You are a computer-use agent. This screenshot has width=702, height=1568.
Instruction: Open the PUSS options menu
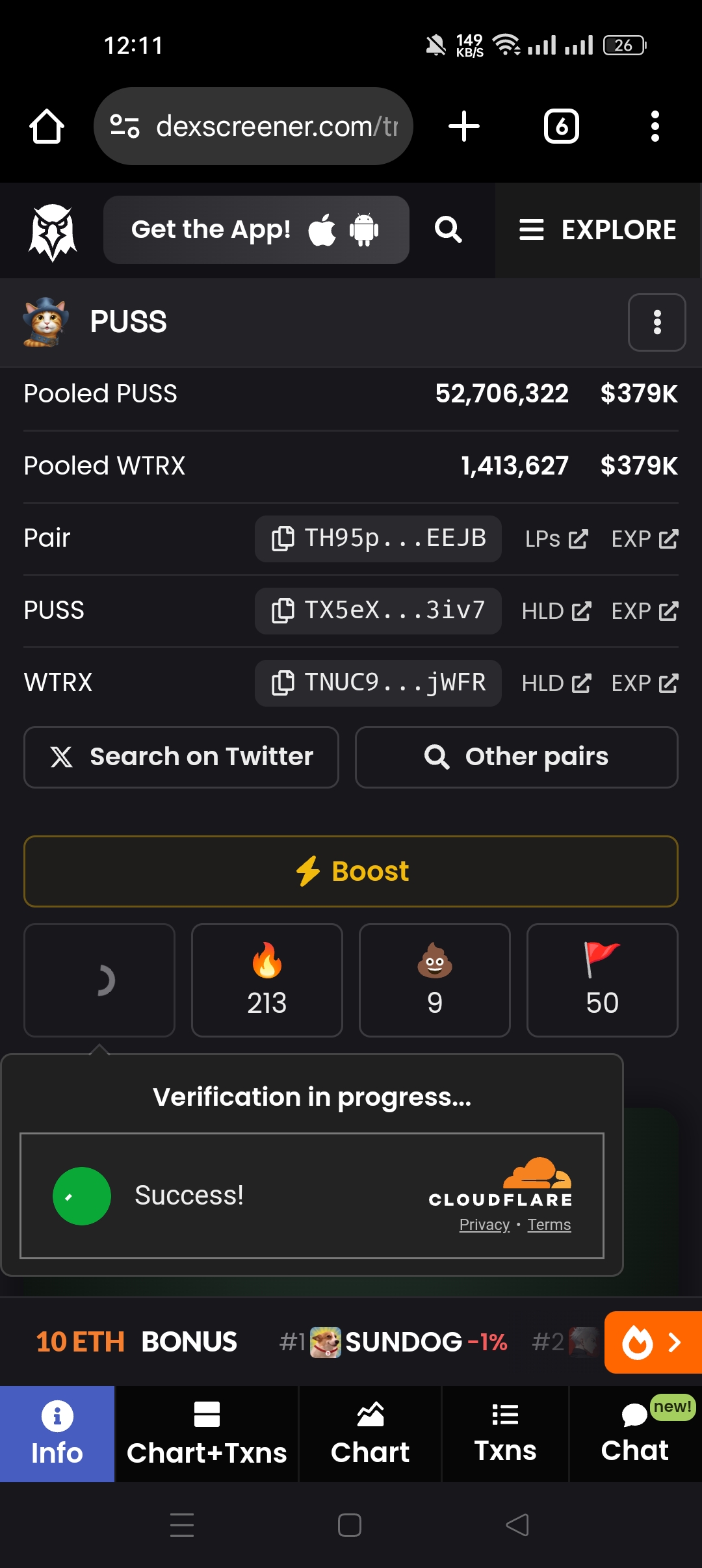click(656, 322)
